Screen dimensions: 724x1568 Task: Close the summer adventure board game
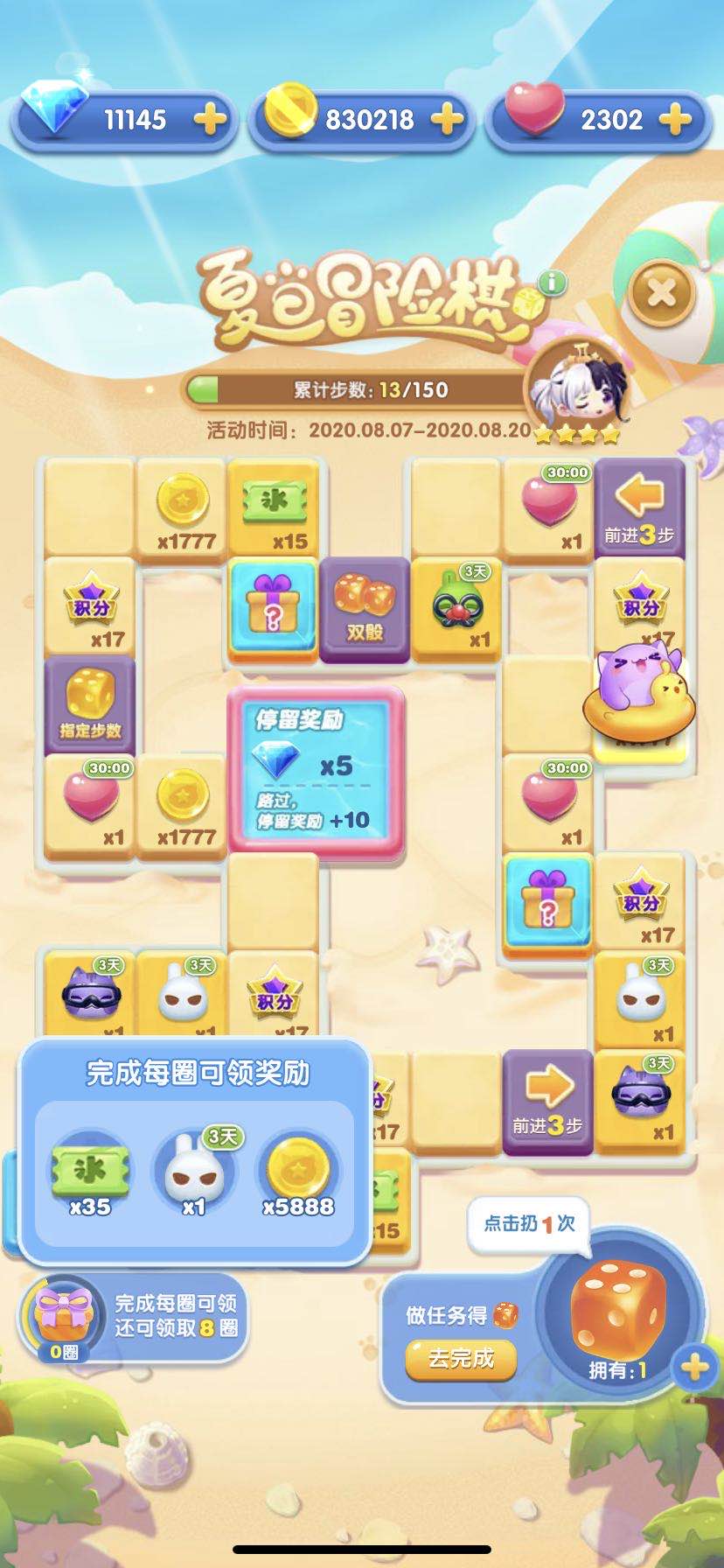coord(661,292)
